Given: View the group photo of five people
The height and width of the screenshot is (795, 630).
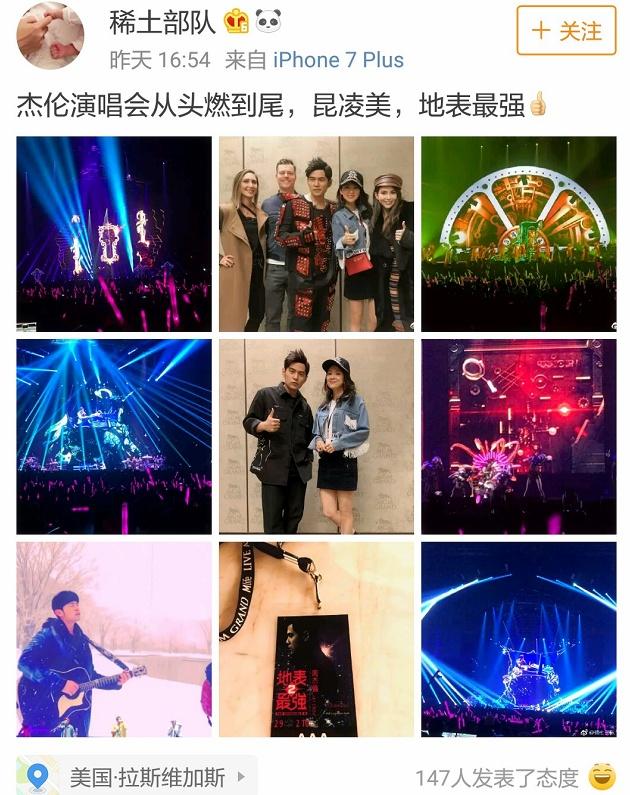Looking at the screenshot, I should click(x=316, y=233).
